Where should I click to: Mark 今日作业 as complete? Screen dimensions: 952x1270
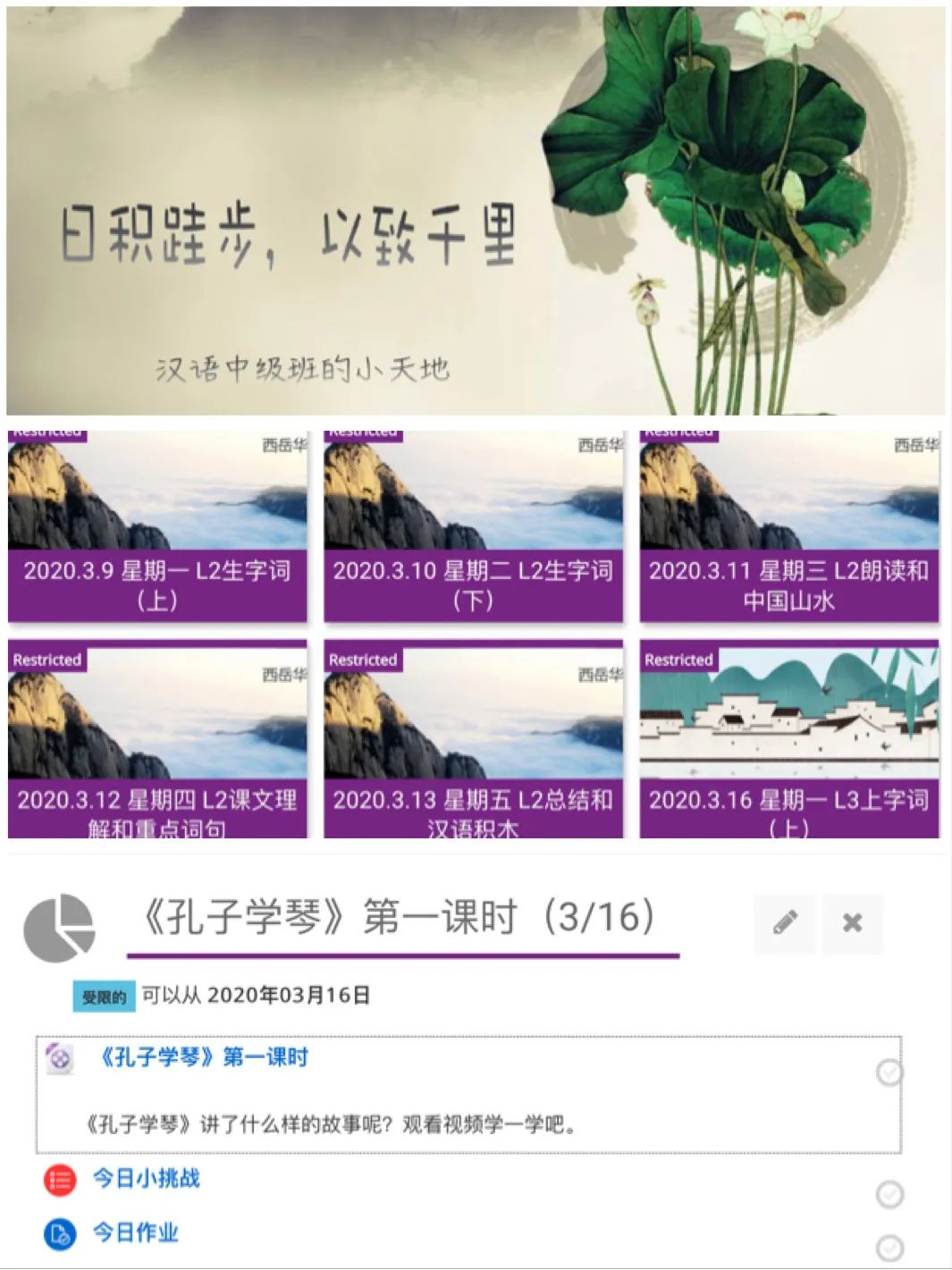click(x=889, y=1248)
